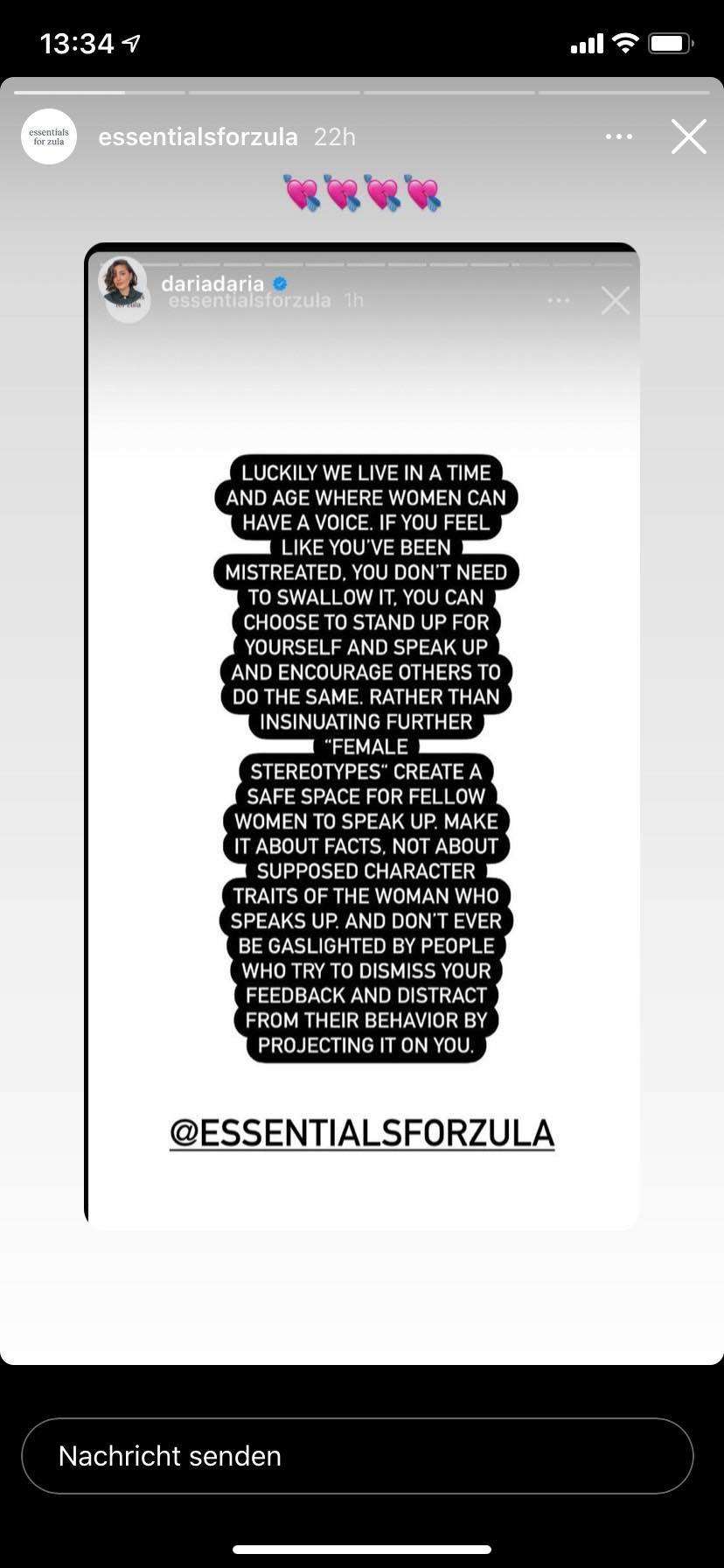Open the reshared dariadaria story

pos(362,735)
